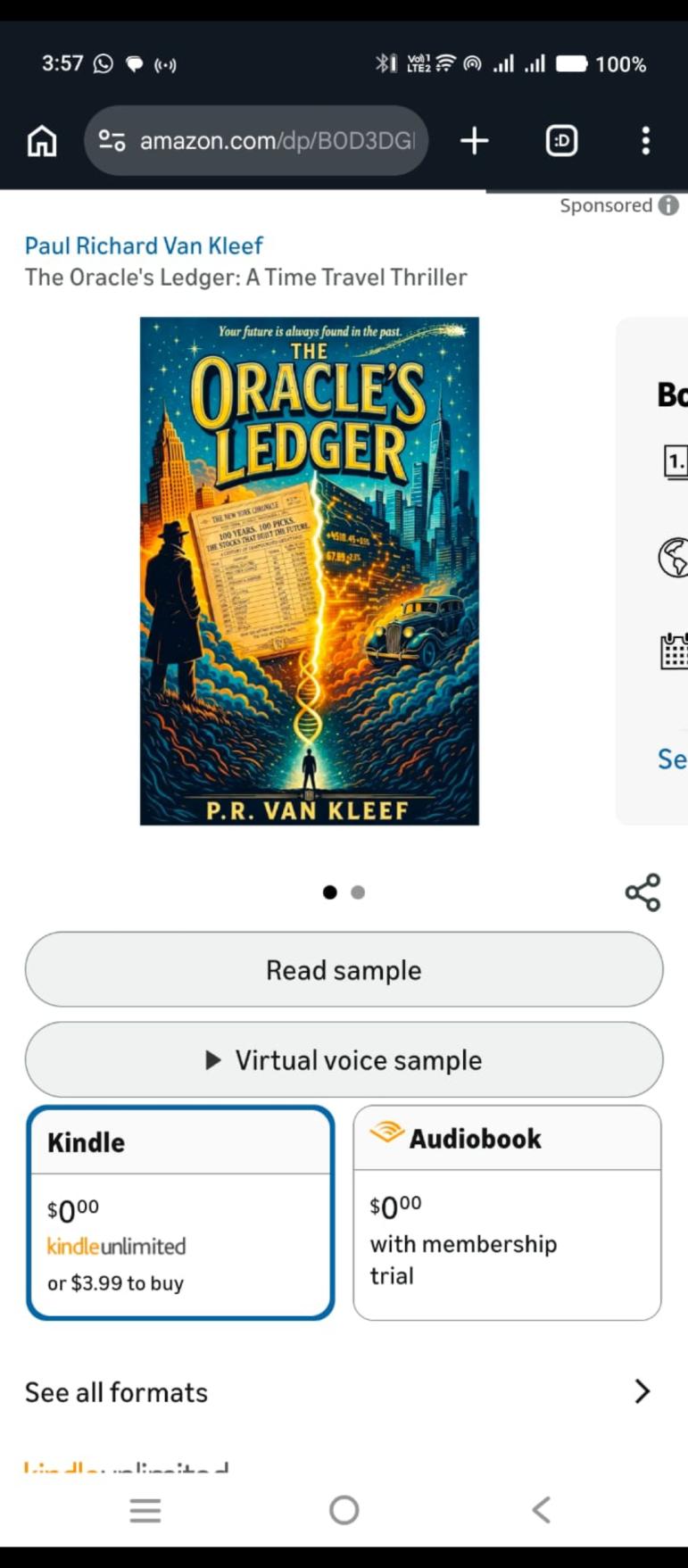
Task: Open the browser overflow menu
Action: [x=645, y=141]
